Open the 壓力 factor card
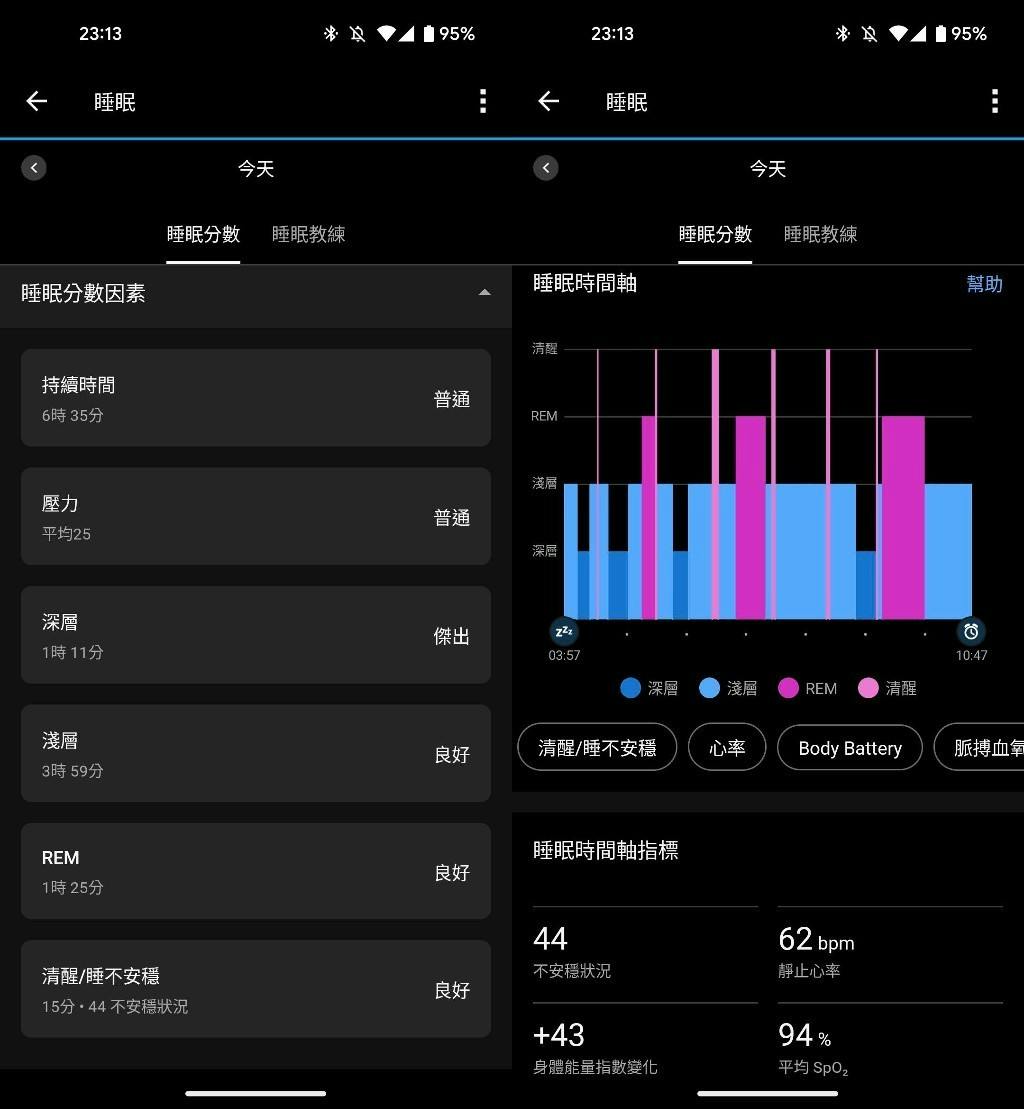1024x1109 pixels. (255, 516)
